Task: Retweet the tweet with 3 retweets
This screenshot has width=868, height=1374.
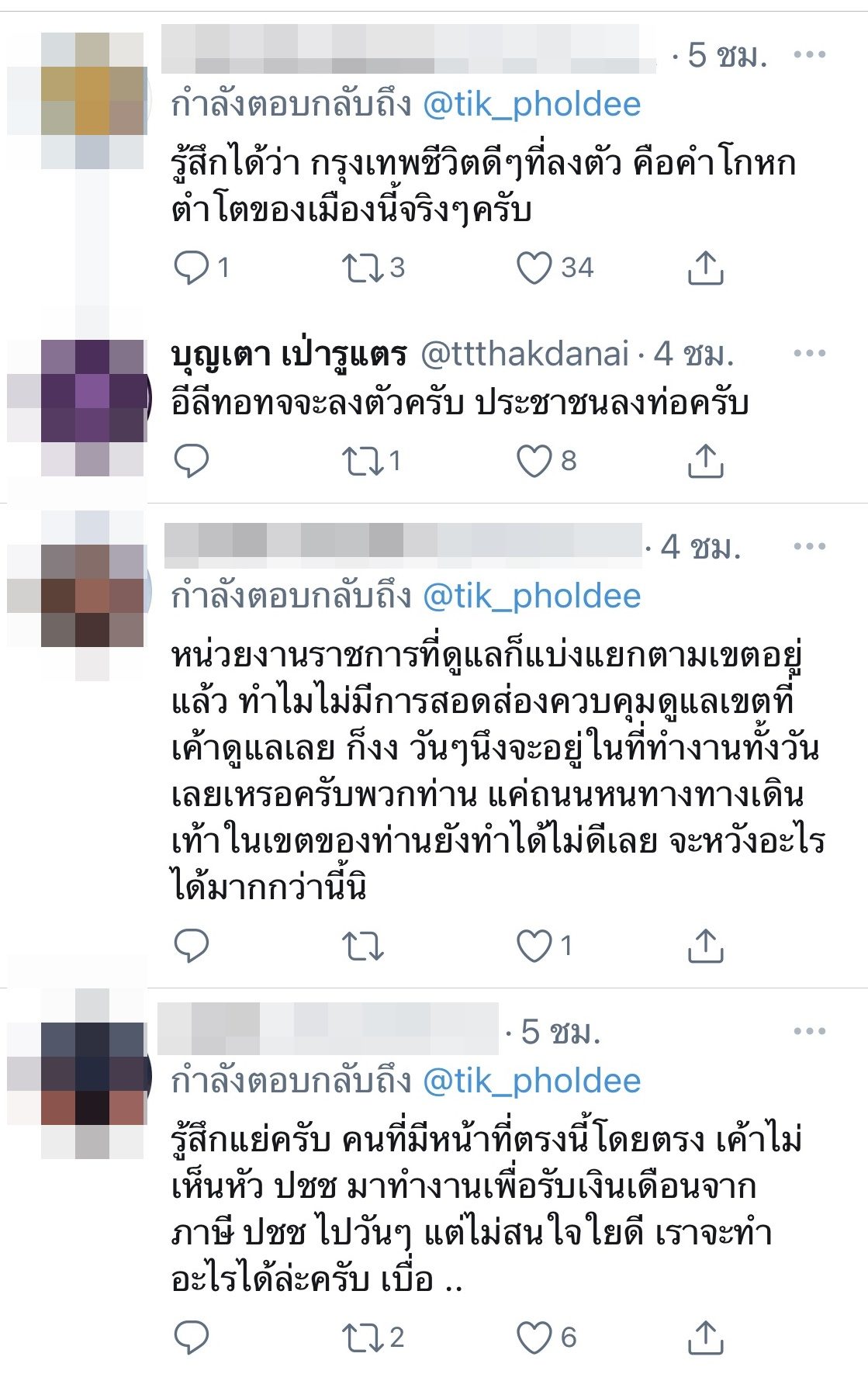Action: click(x=362, y=268)
